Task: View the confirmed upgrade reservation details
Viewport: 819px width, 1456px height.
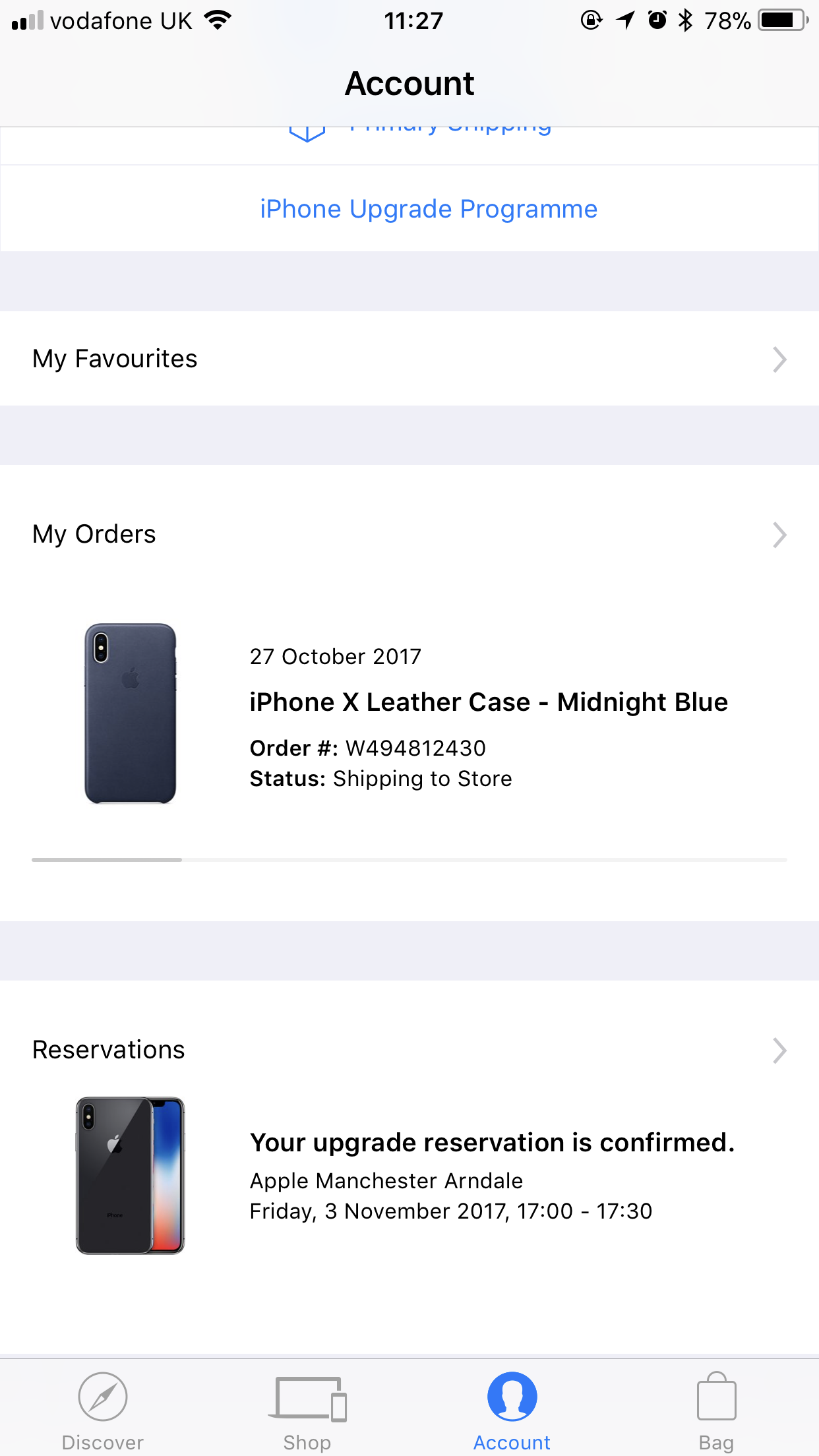Action: point(409,1176)
